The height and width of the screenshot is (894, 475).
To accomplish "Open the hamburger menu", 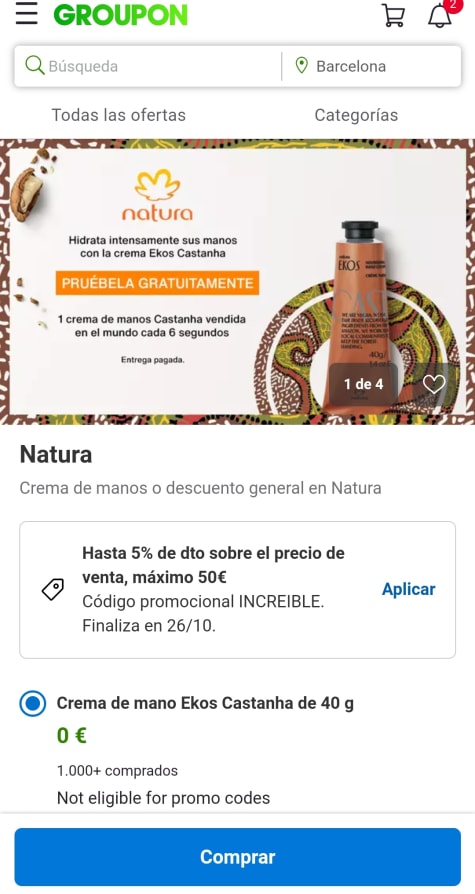I will [x=26, y=14].
